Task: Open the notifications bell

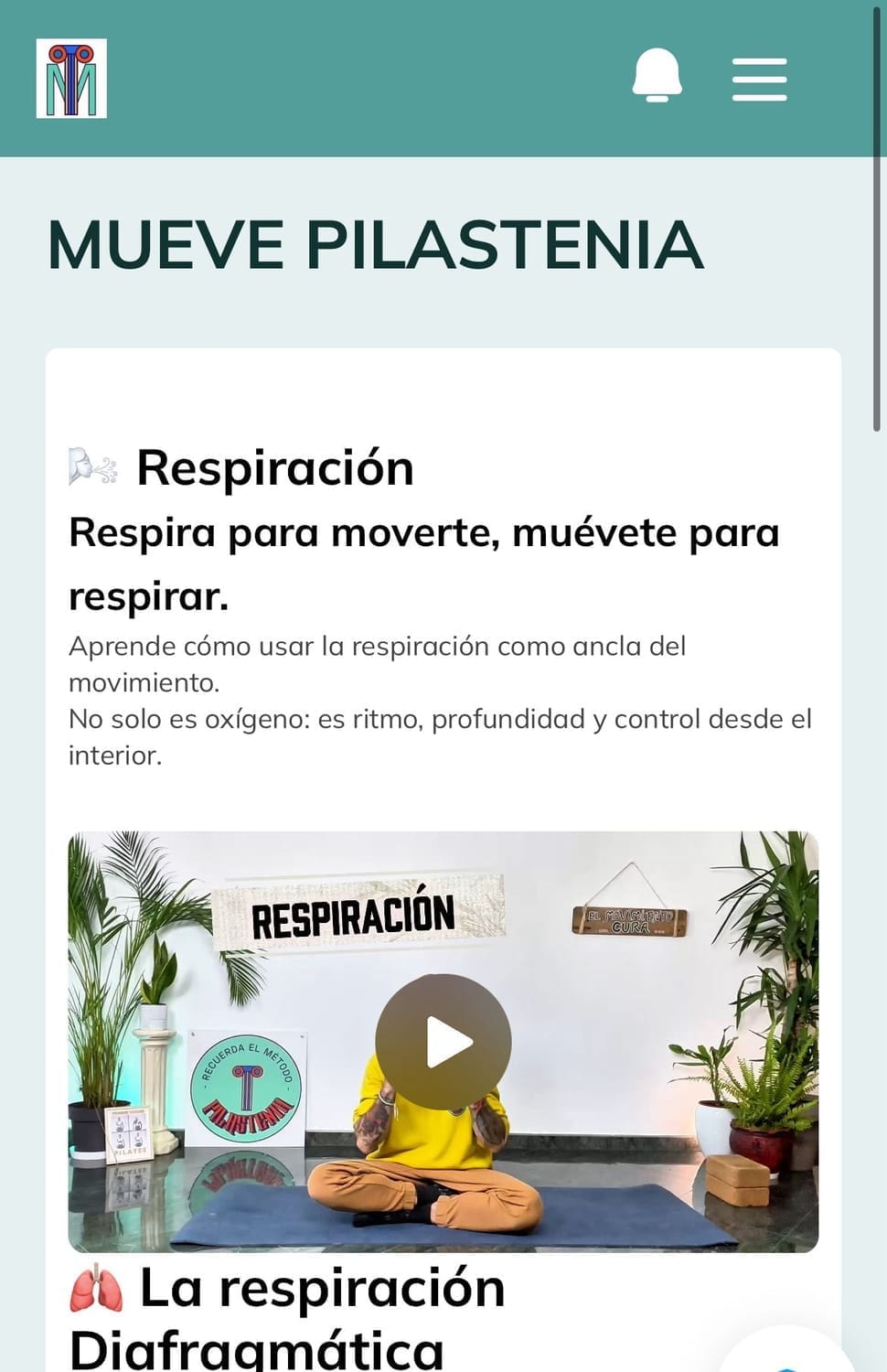Action: [657, 75]
